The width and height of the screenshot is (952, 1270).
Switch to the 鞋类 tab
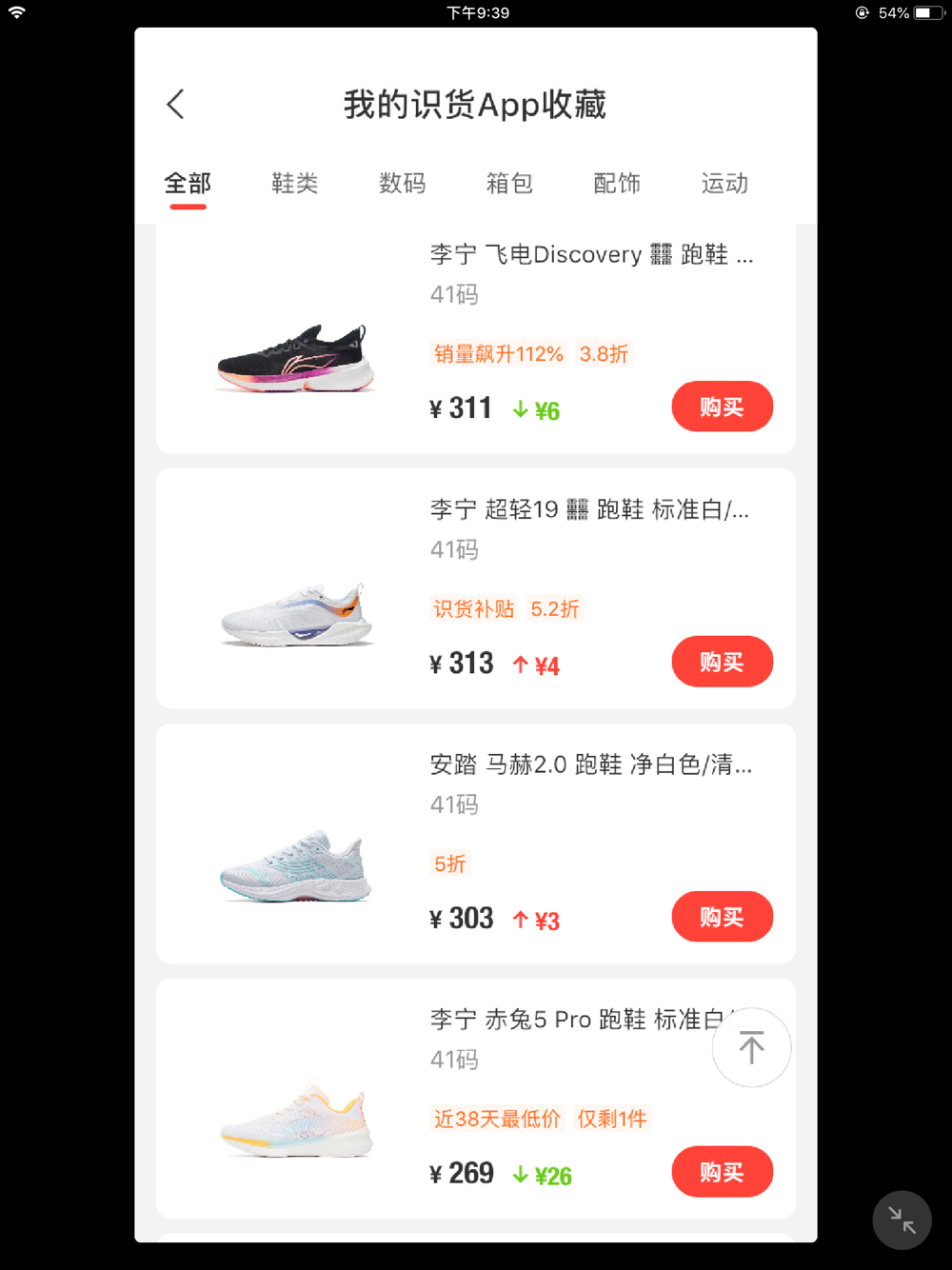click(294, 183)
